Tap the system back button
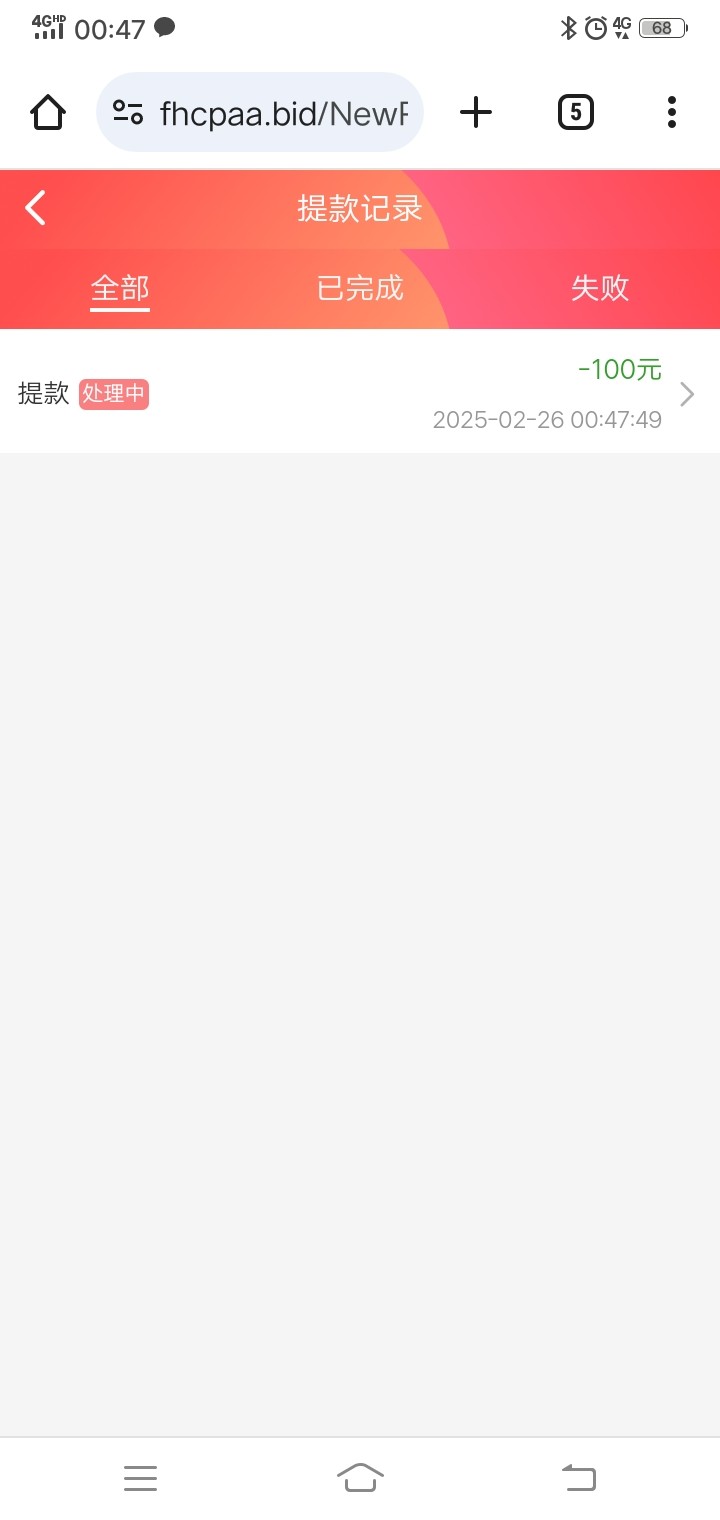 point(579,1477)
